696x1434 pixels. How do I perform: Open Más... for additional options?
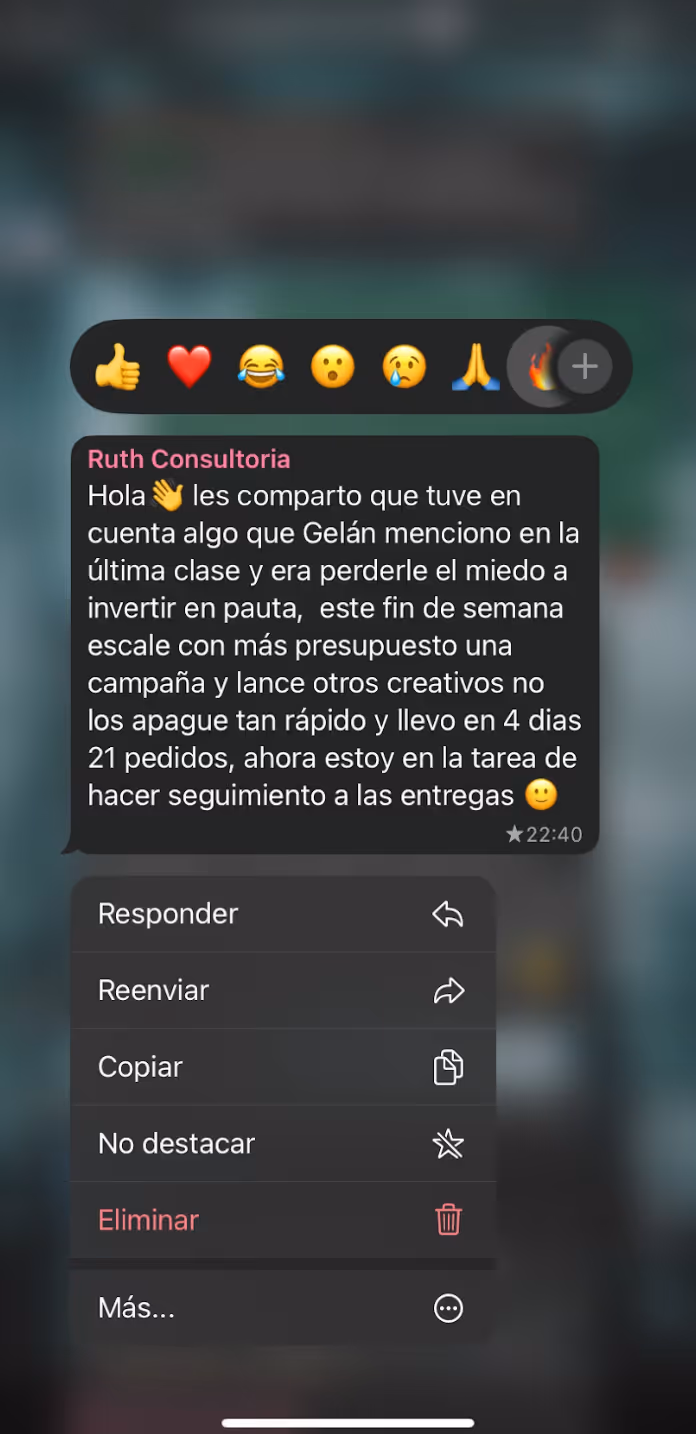point(283,1308)
